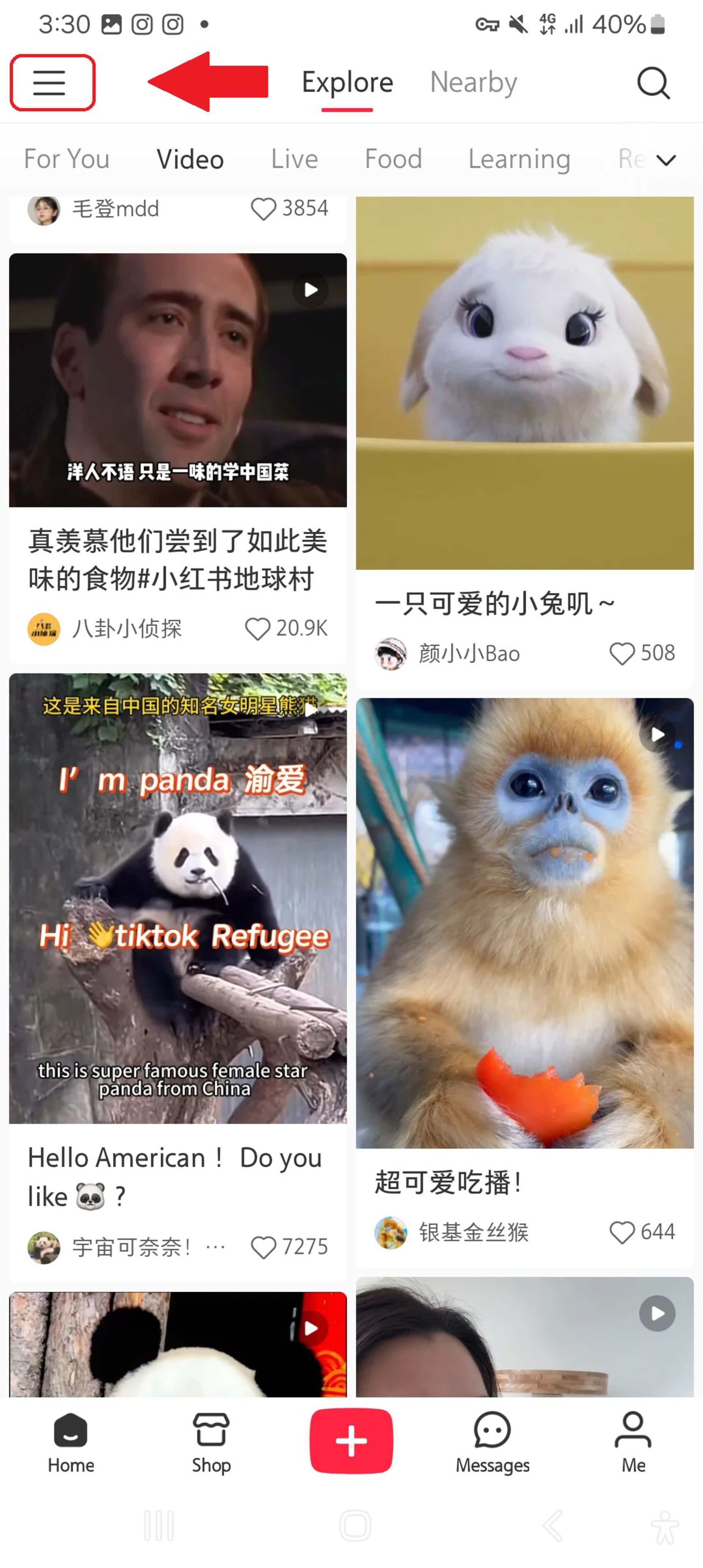Switch to the Nearby tab
The height and width of the screenshot is (1568, 703).
[x=473, y=82]
